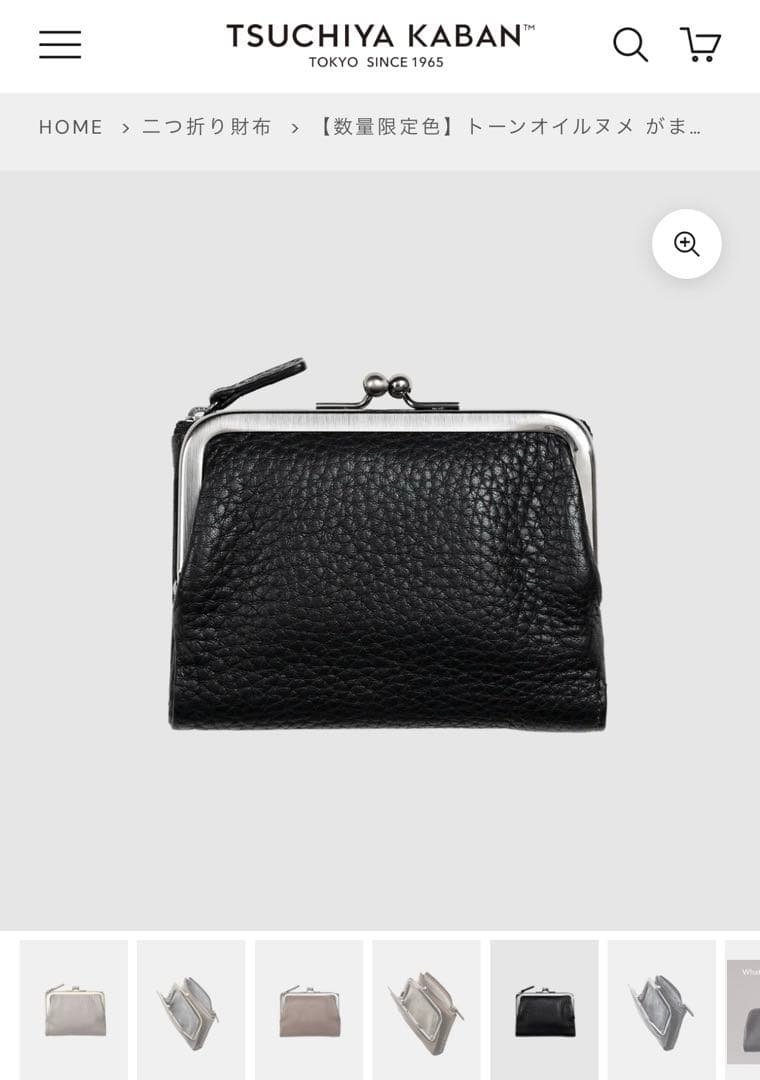
Task: Select the closed taupe wallet thumbnail
Action: 309,1009
